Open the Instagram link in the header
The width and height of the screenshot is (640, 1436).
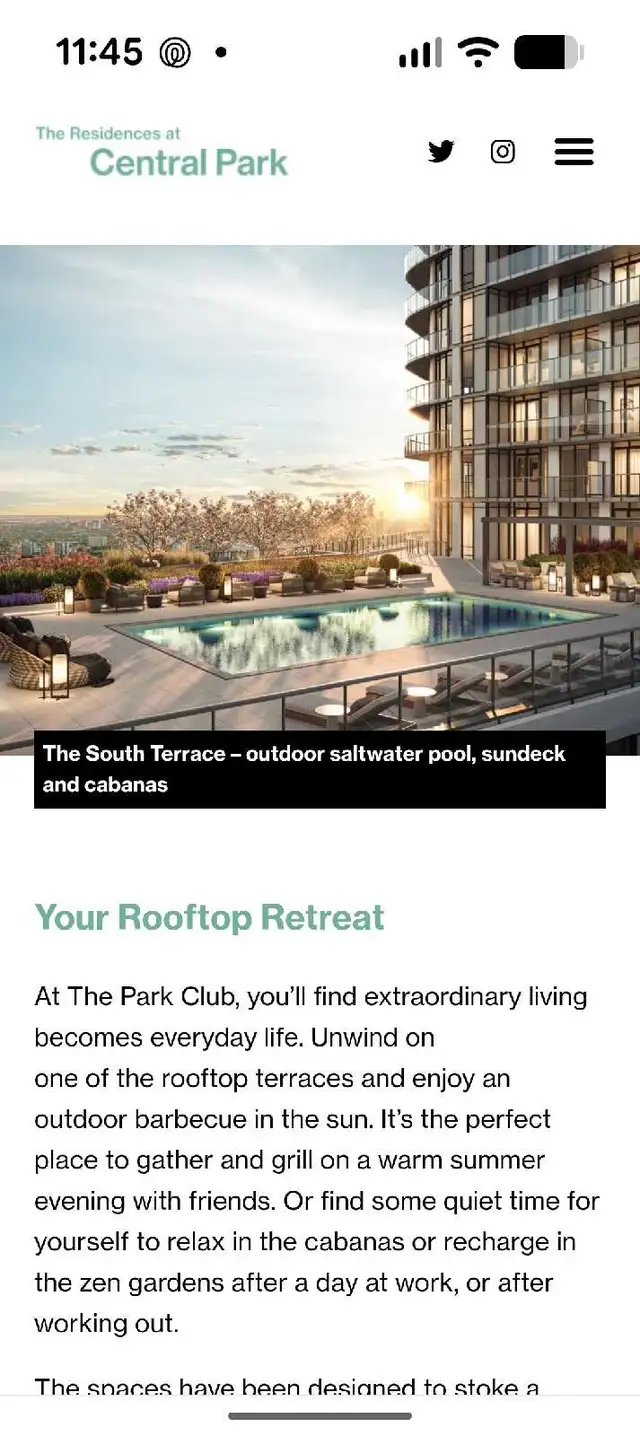pyautogui.click(x=503, y=152)
